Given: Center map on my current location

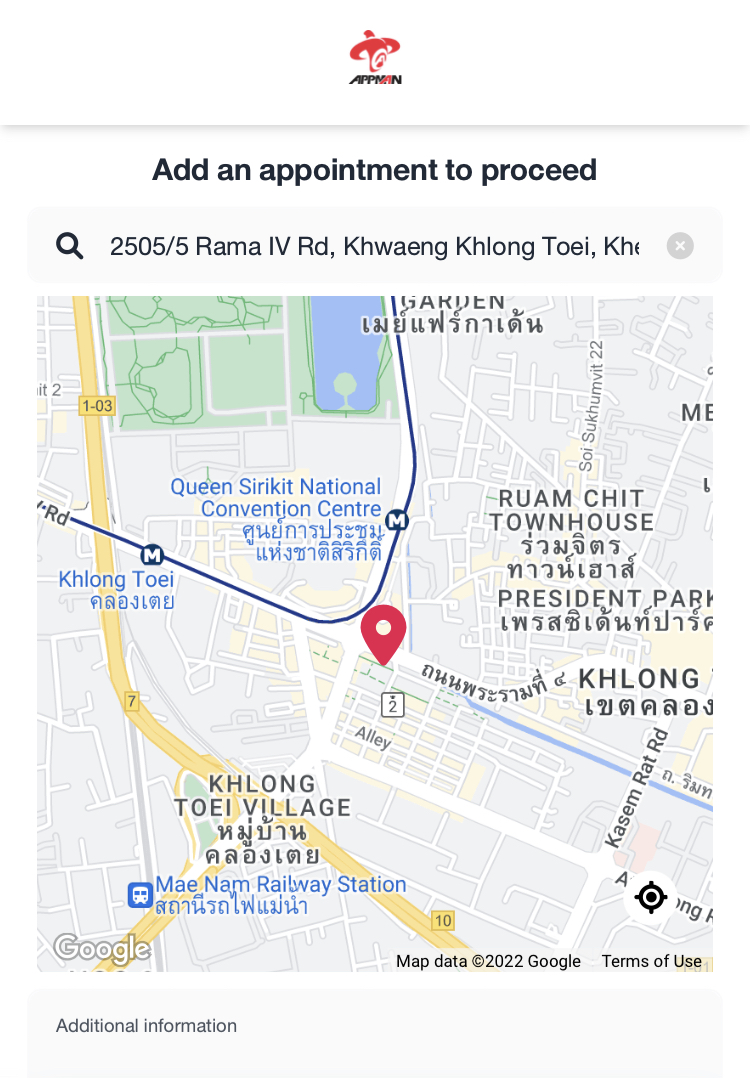Looking at the screenshot, I should click(x=651, y=897).
